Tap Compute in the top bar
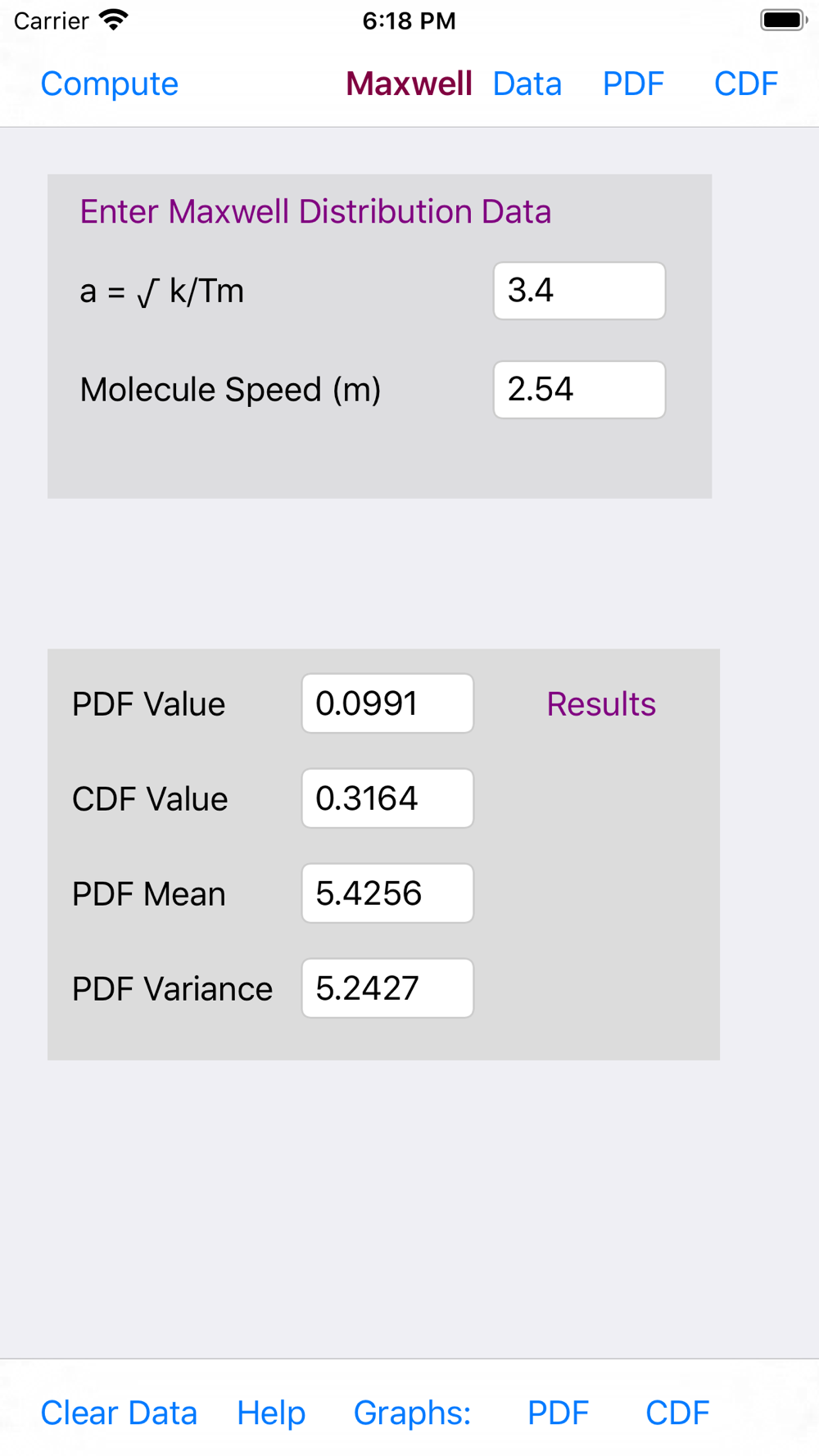This screenshot has height=1456, width=819. [109, 84]
